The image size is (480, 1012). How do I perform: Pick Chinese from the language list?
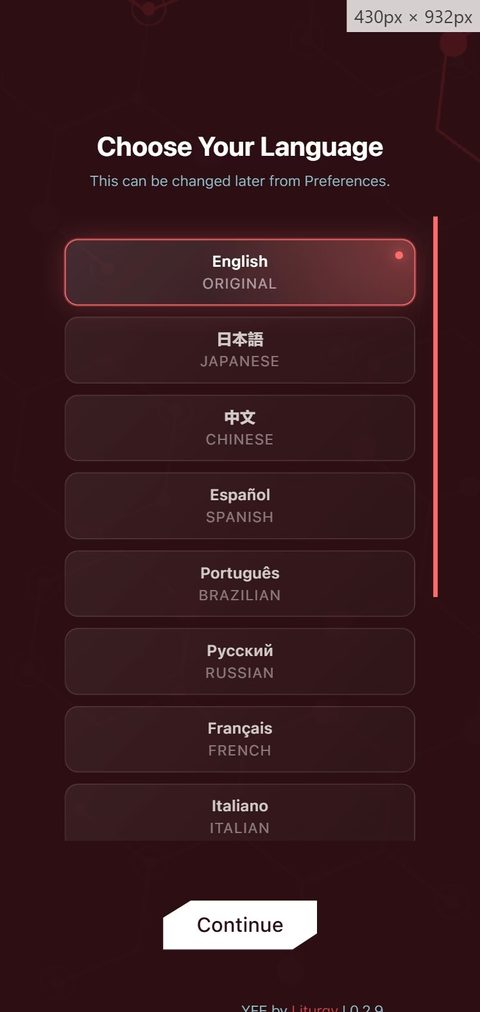[239, 428]
